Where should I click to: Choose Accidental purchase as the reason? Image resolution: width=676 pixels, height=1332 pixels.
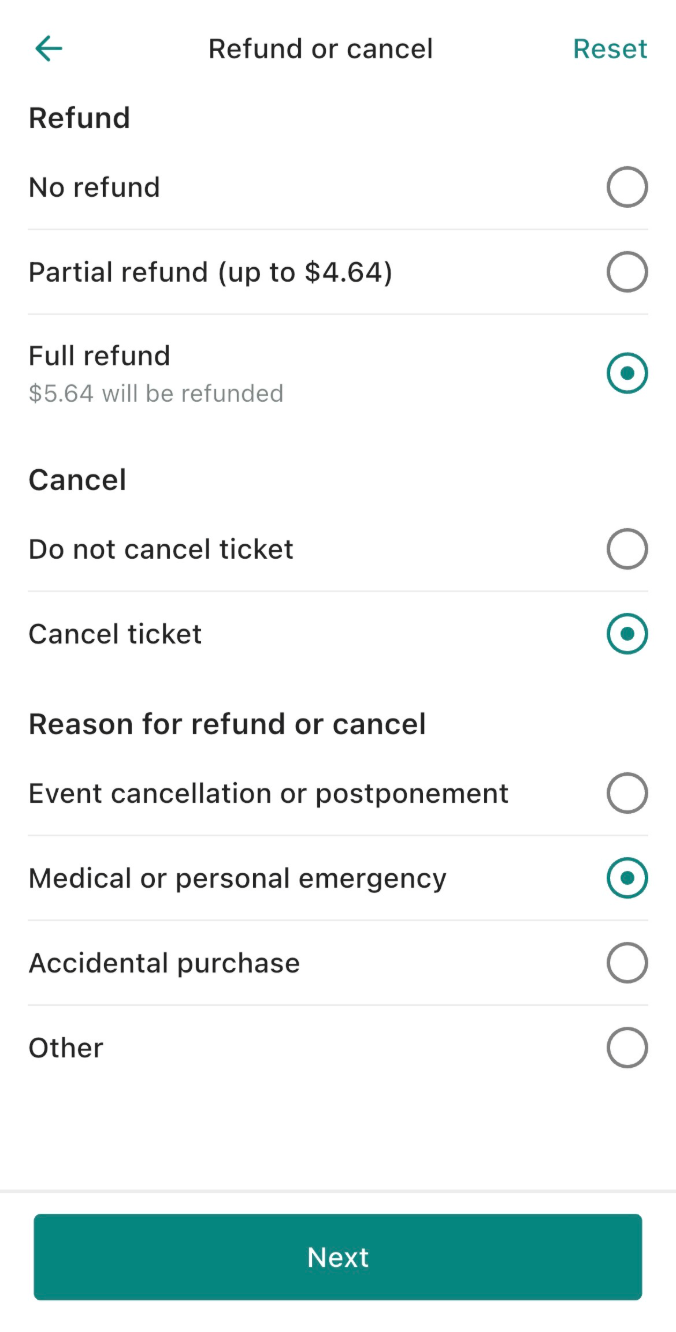point(627,963)
